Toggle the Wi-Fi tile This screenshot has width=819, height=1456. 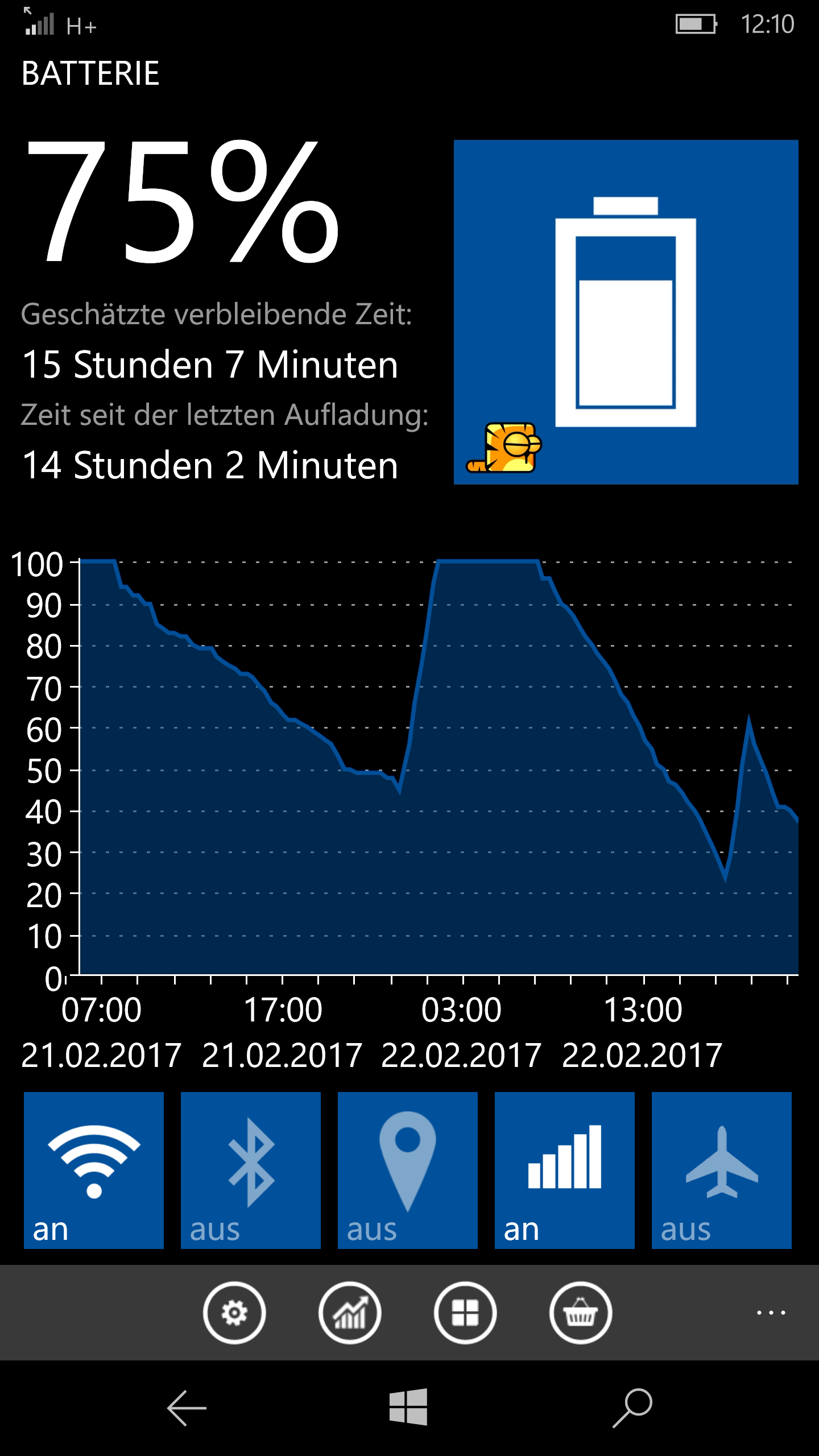(x=94, y=1170)
